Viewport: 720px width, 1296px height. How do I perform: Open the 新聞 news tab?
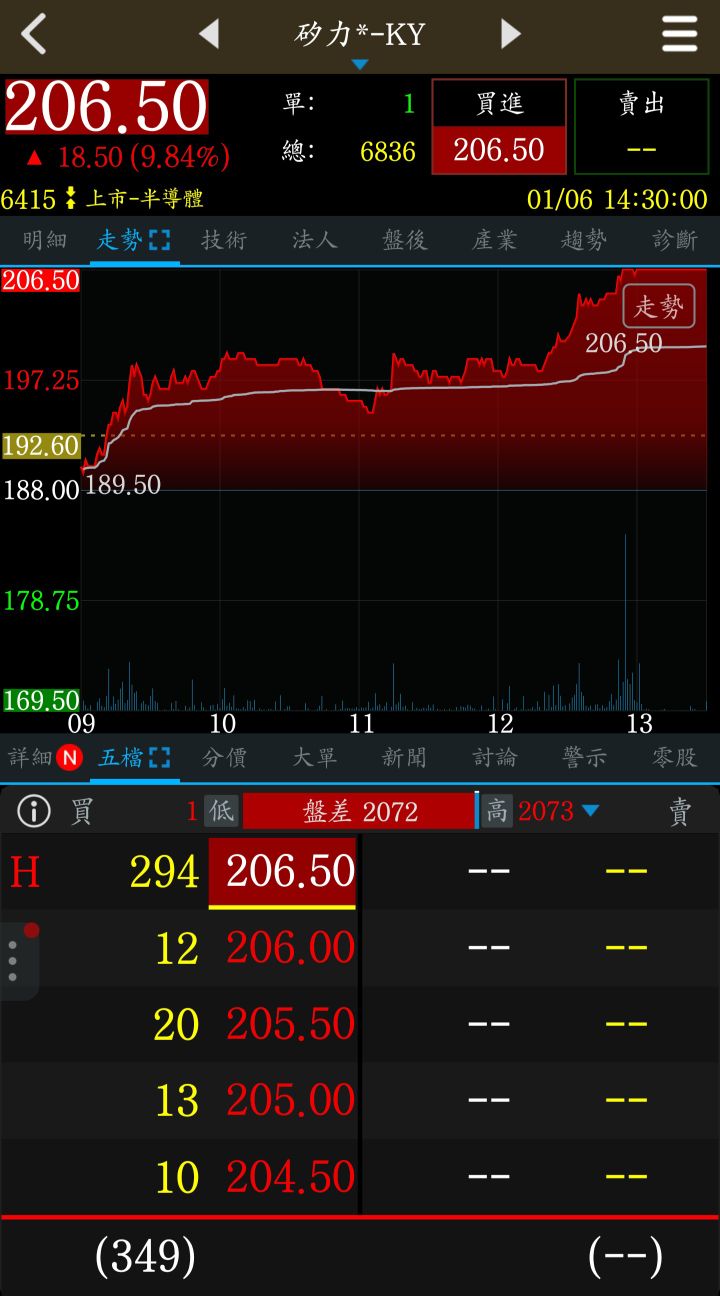point(405,758)
